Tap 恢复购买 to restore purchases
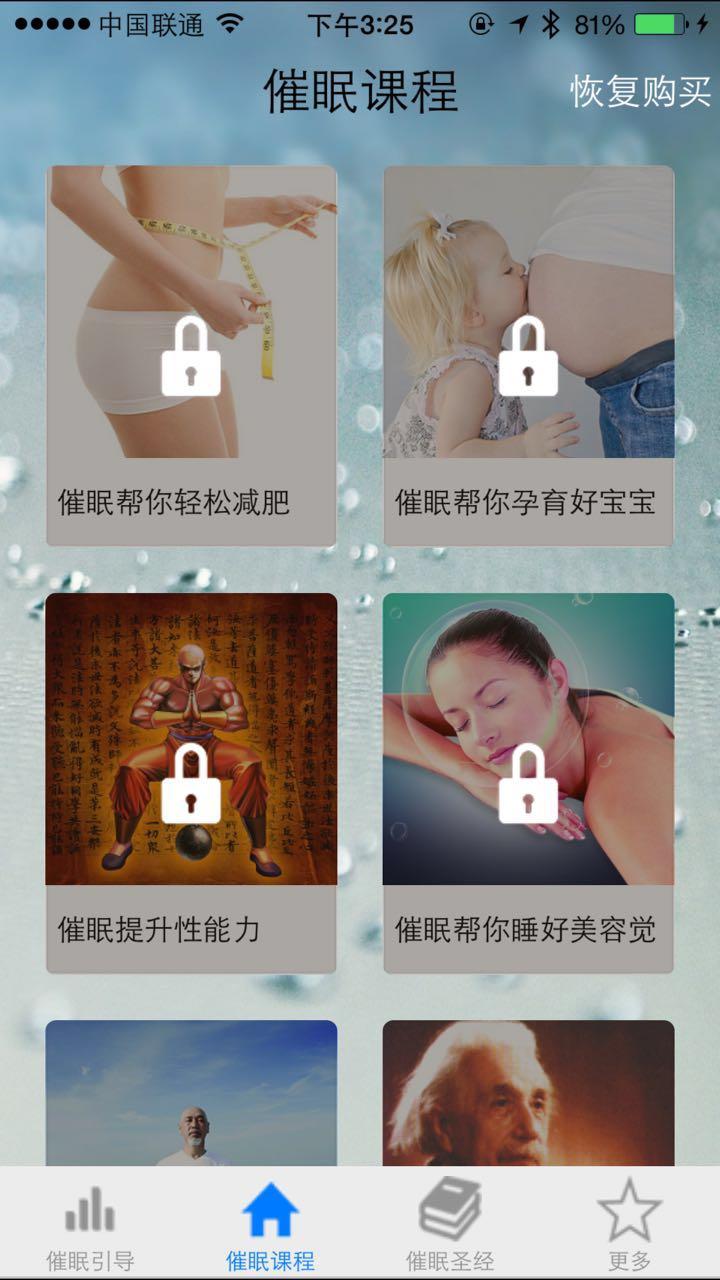This screenshot has width=720, height=1280. [x=640, y=92]
